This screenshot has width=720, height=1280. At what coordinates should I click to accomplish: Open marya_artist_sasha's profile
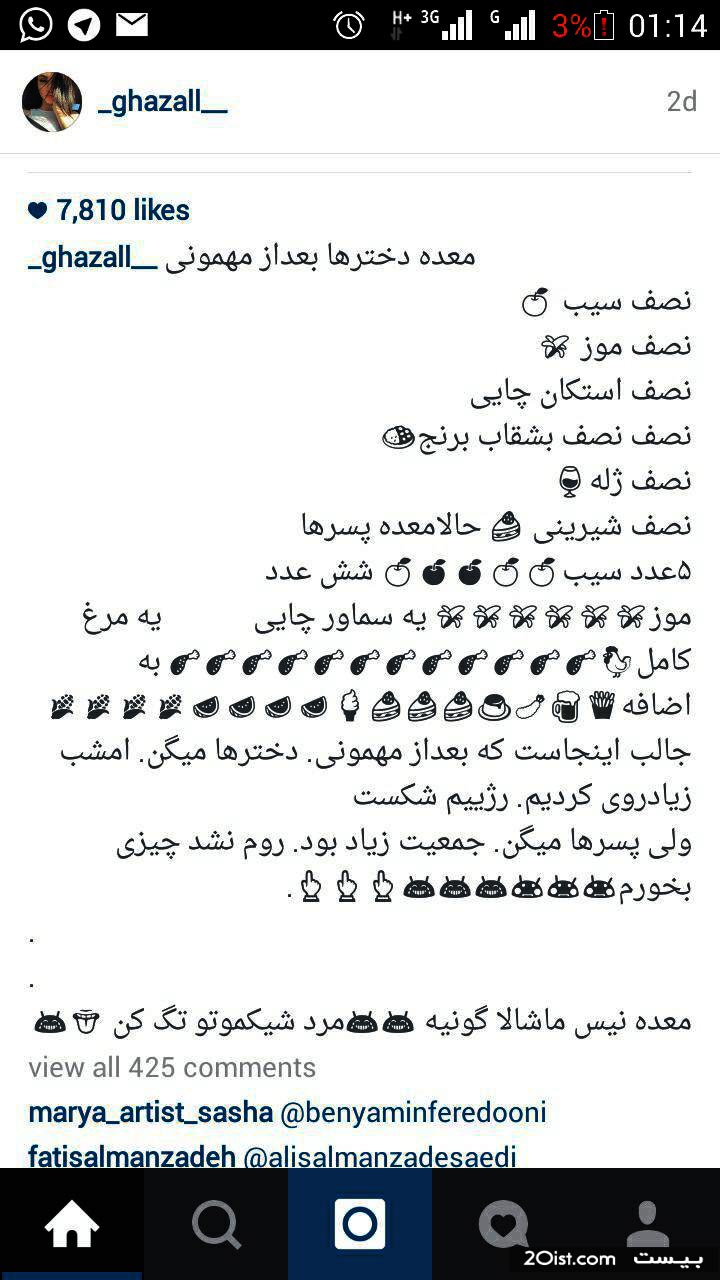tap(151, 1112)
